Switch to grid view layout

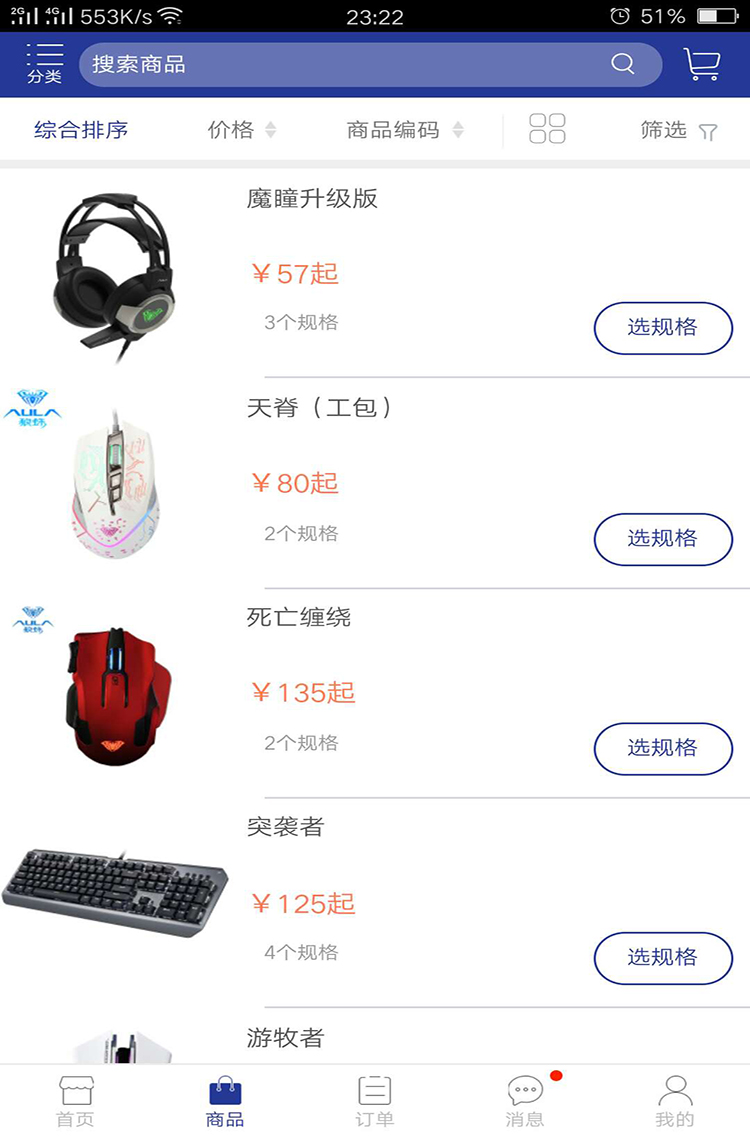click(x=547, y=129)
